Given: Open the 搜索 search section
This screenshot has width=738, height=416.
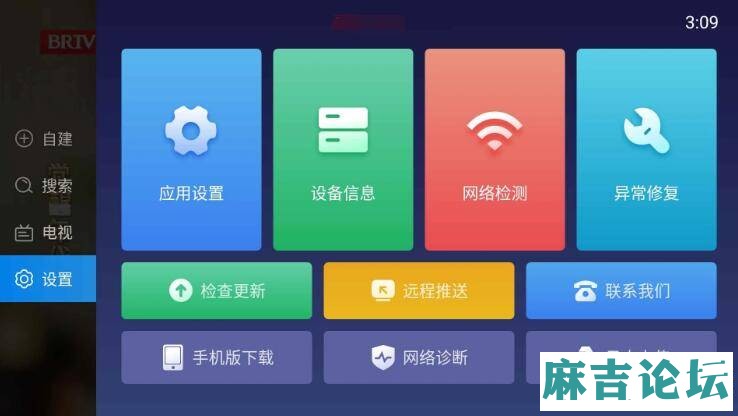Looking at the screenshot, I should (46, 186).
